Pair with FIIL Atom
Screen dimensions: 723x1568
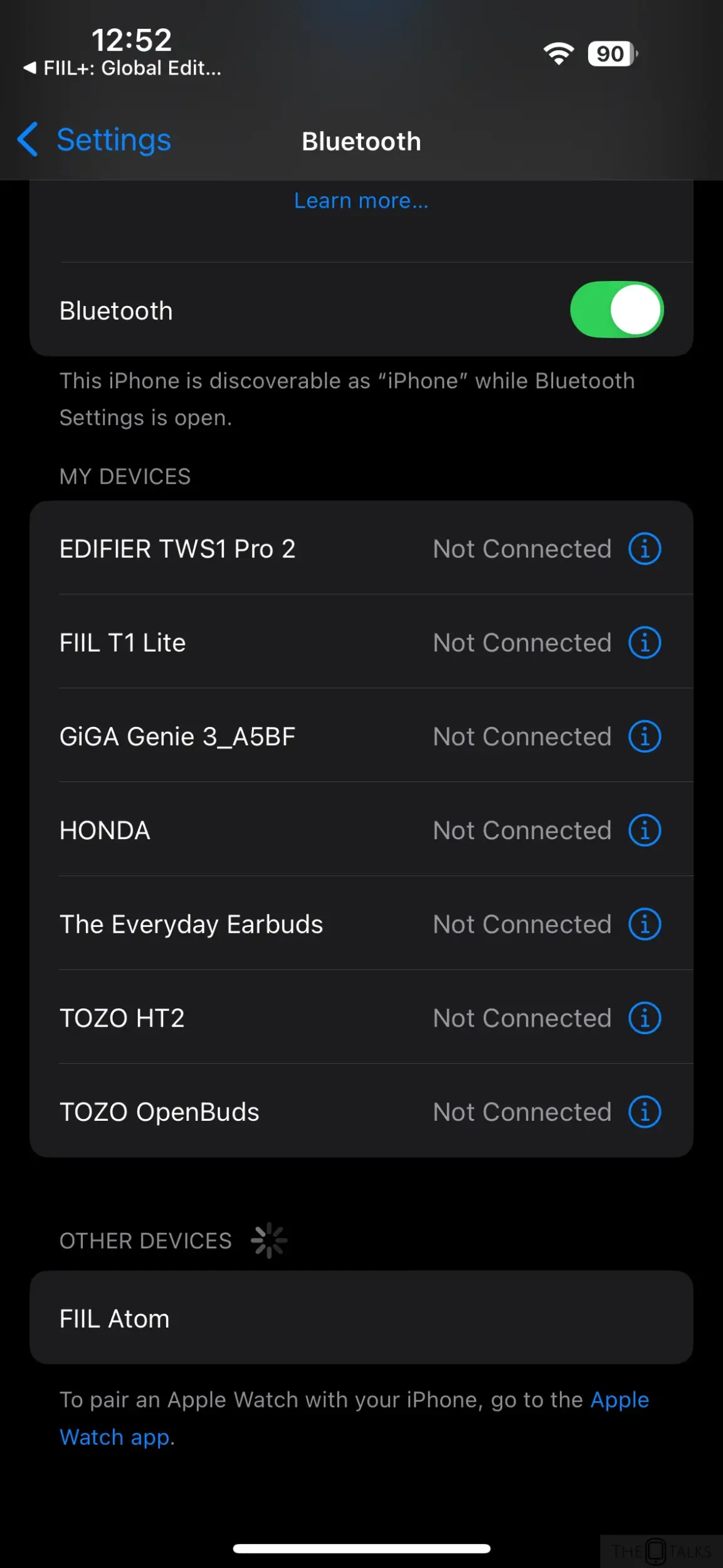[361, 1318]
